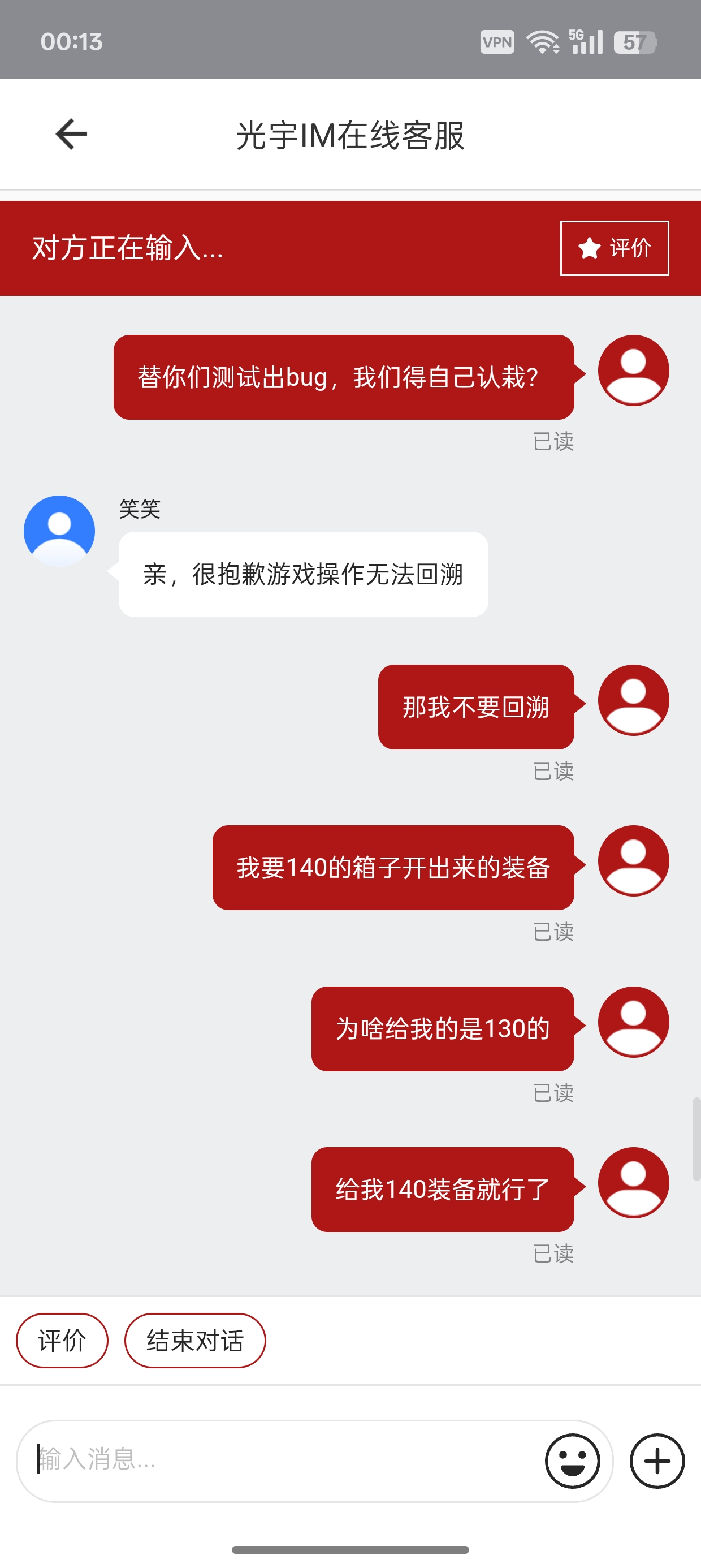Open the plus attachment menu
This screenshot has width=701, height=1568.
657,1461
